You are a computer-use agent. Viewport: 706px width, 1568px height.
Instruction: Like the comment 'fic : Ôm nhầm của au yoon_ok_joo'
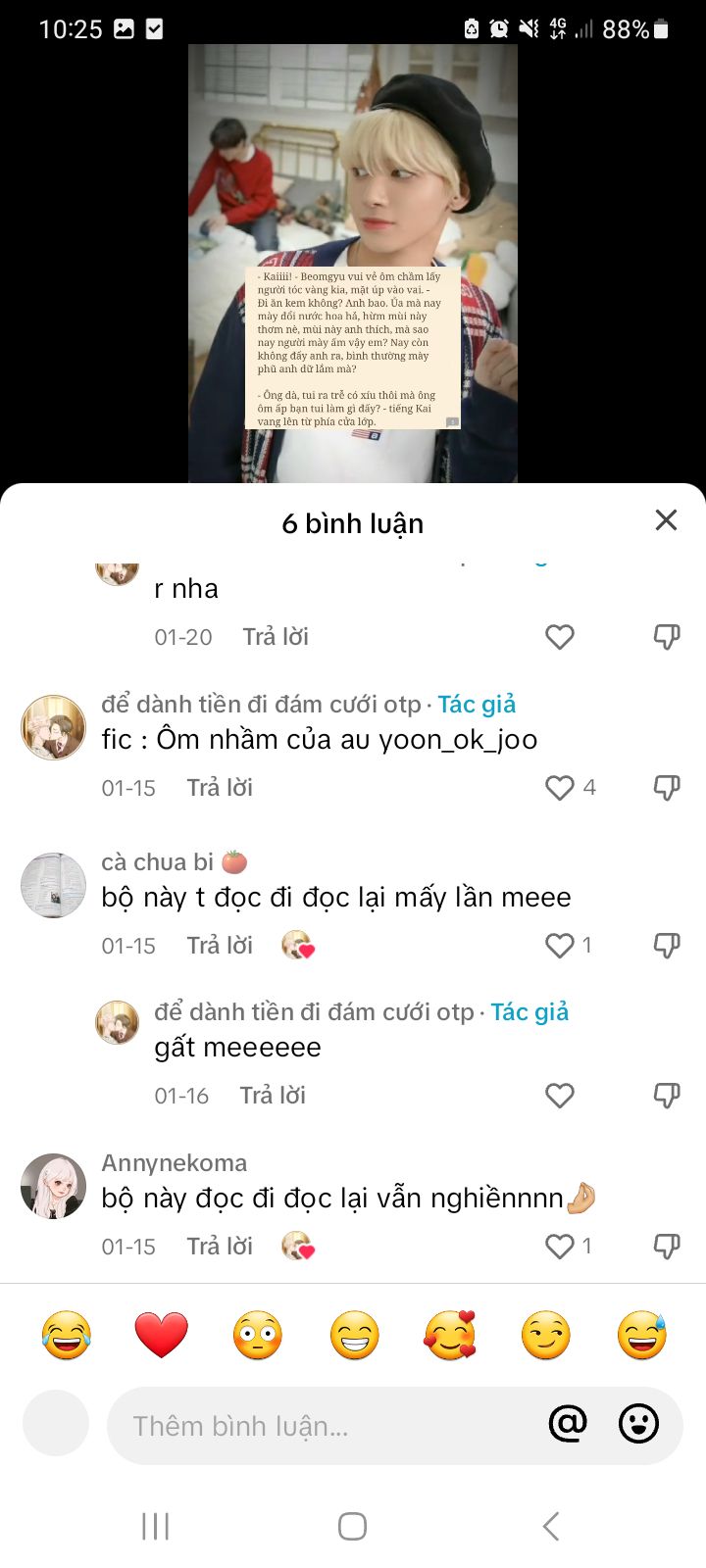click(560, 788)
